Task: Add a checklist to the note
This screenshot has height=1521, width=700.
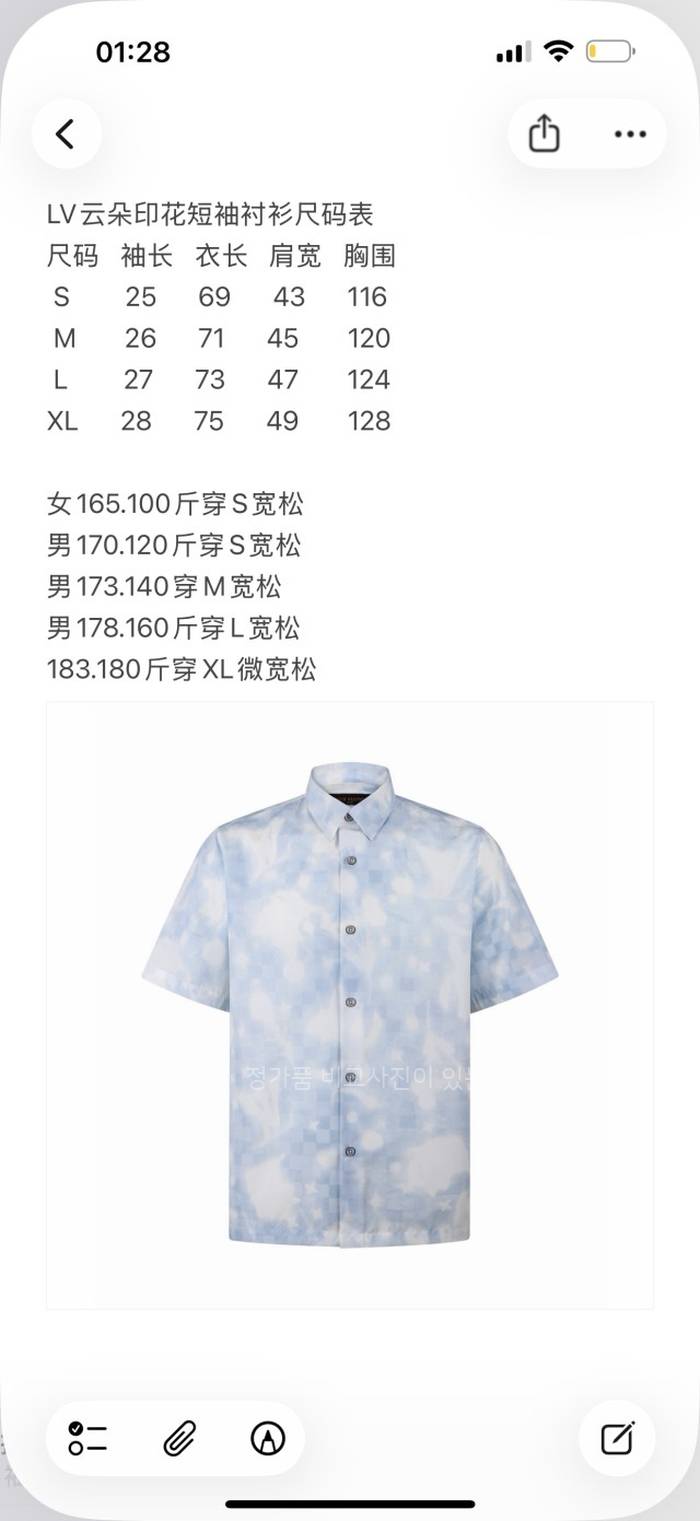Action: (x=88, y=1438)
